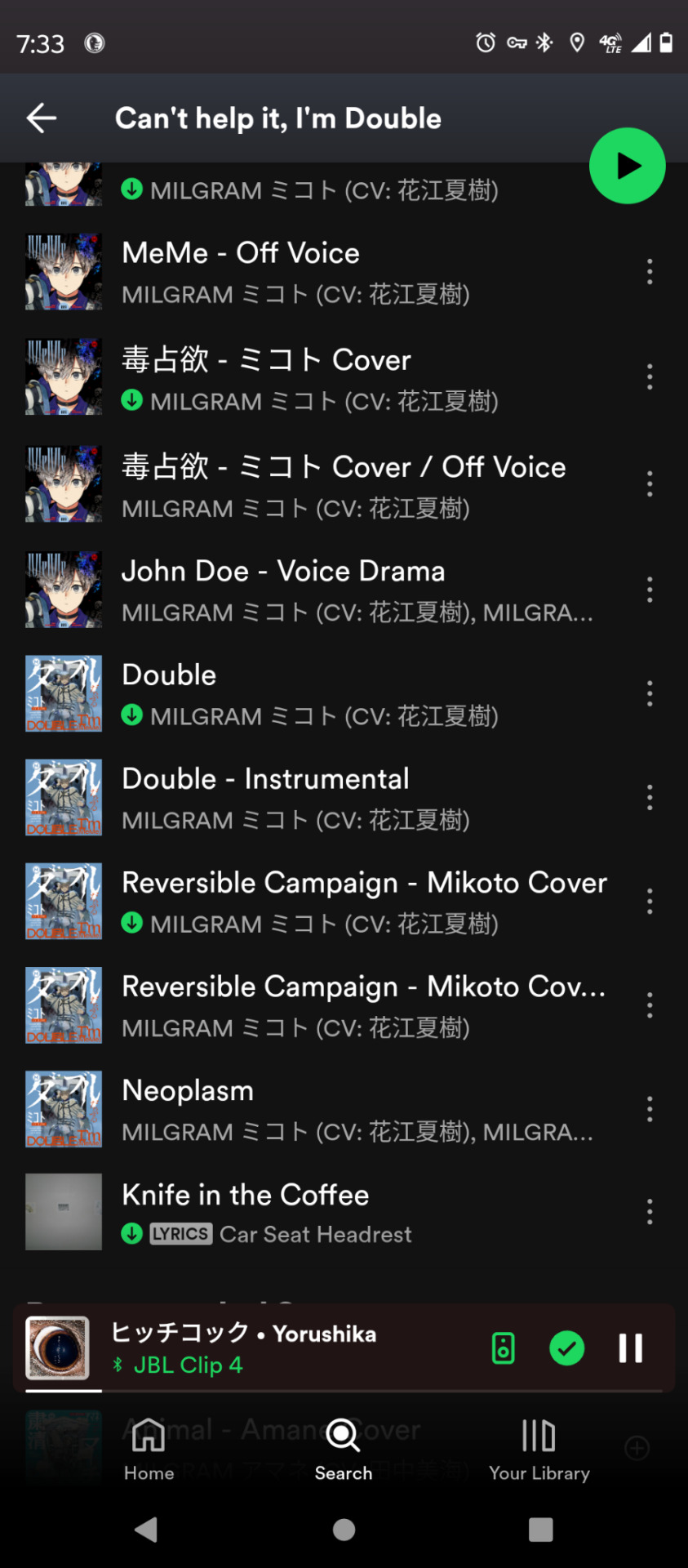Viewport: 688px width, 1568px height.
Task: Pause the currently playing song
Action: [x=630, y=1348]
